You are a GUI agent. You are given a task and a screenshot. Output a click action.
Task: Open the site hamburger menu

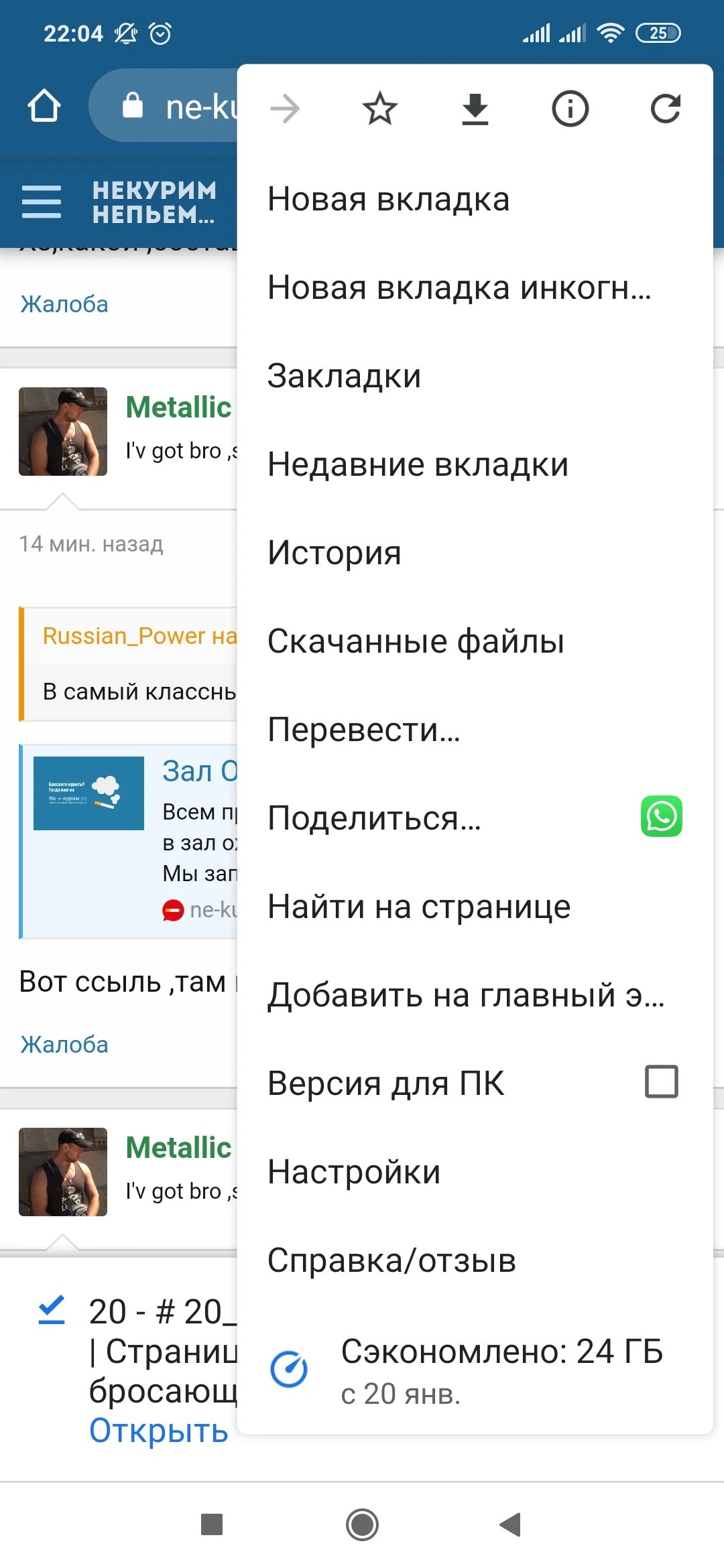pyautogui.click(x=42, y=200)
